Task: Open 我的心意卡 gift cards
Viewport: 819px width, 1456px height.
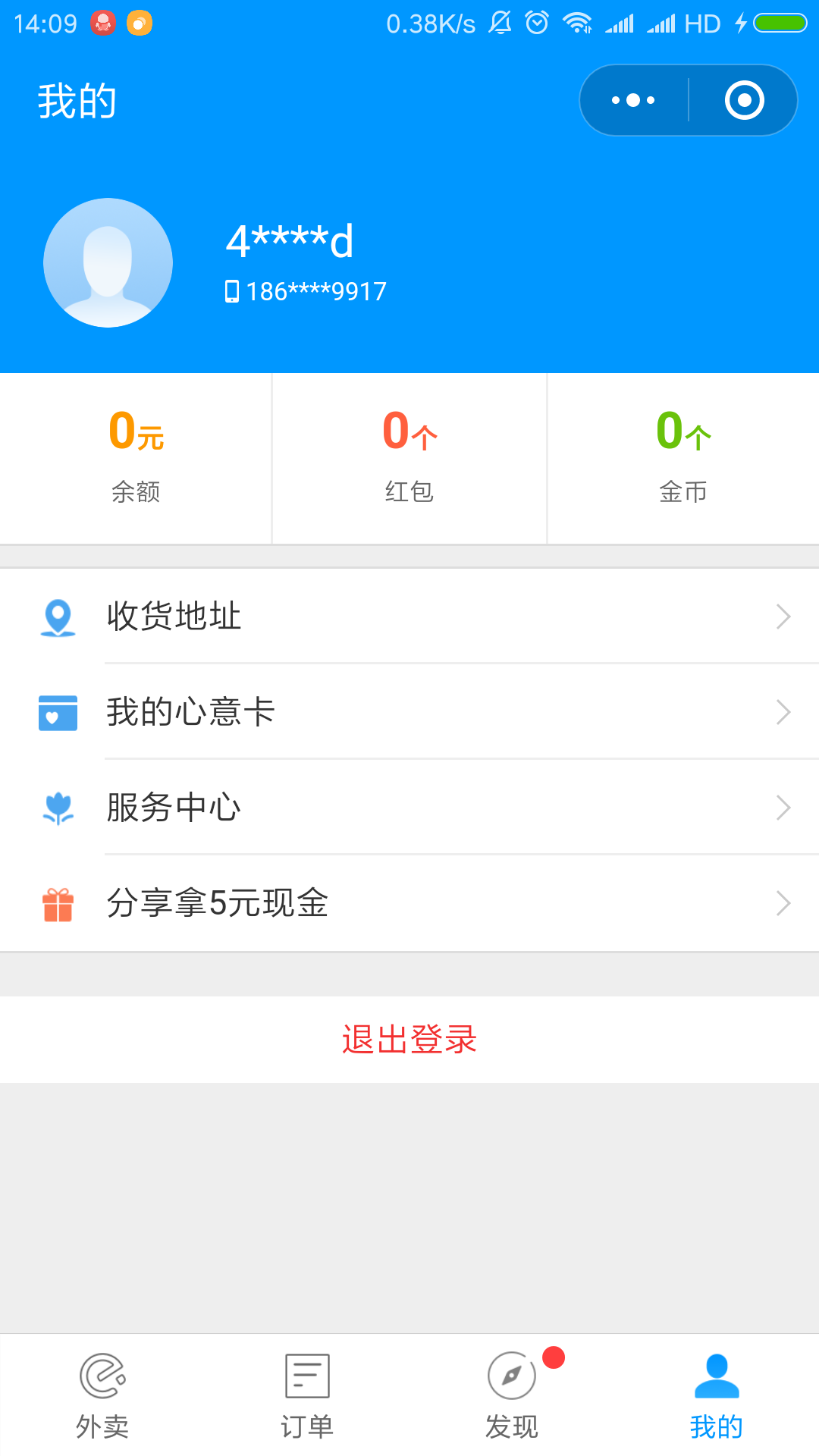Action: tap(409, 712)
